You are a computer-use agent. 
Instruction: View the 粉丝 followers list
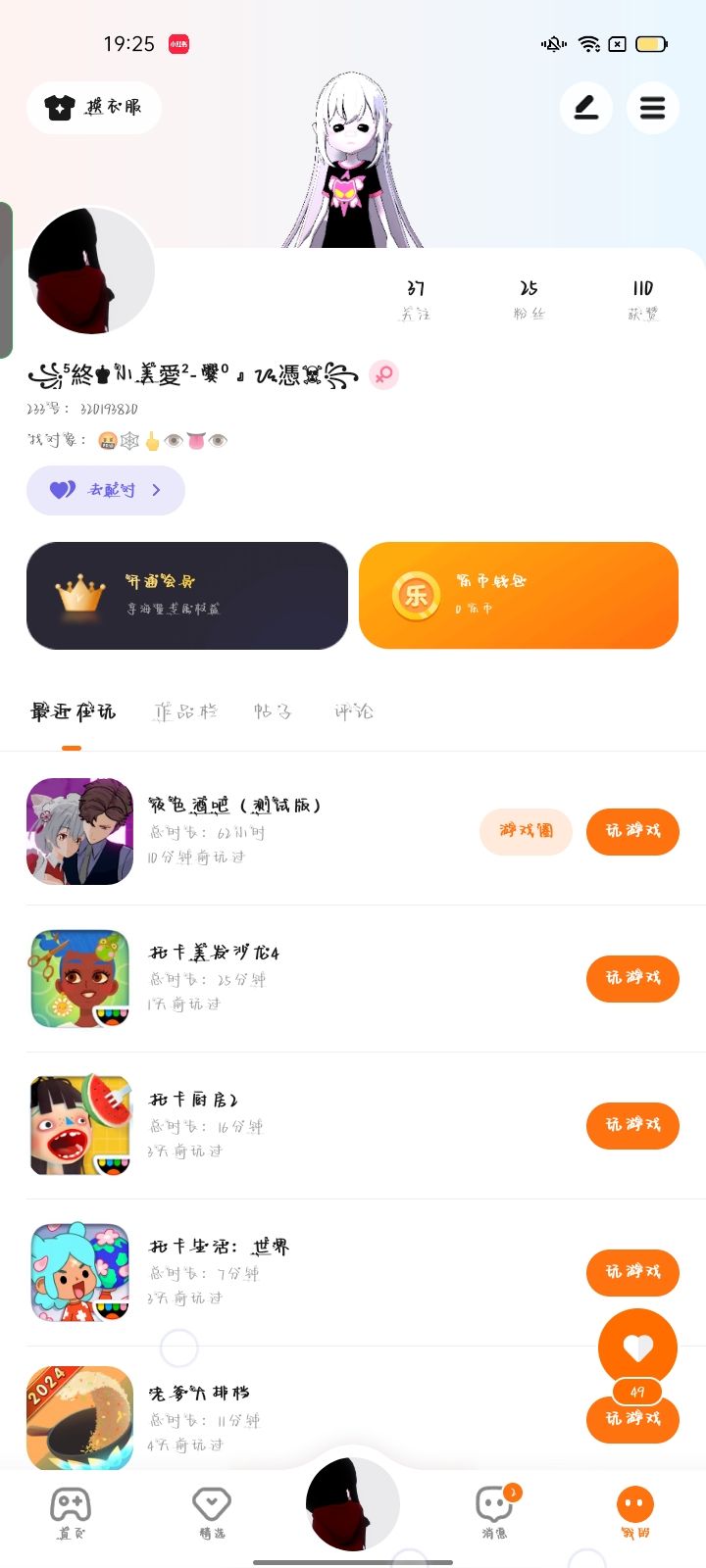529,299
